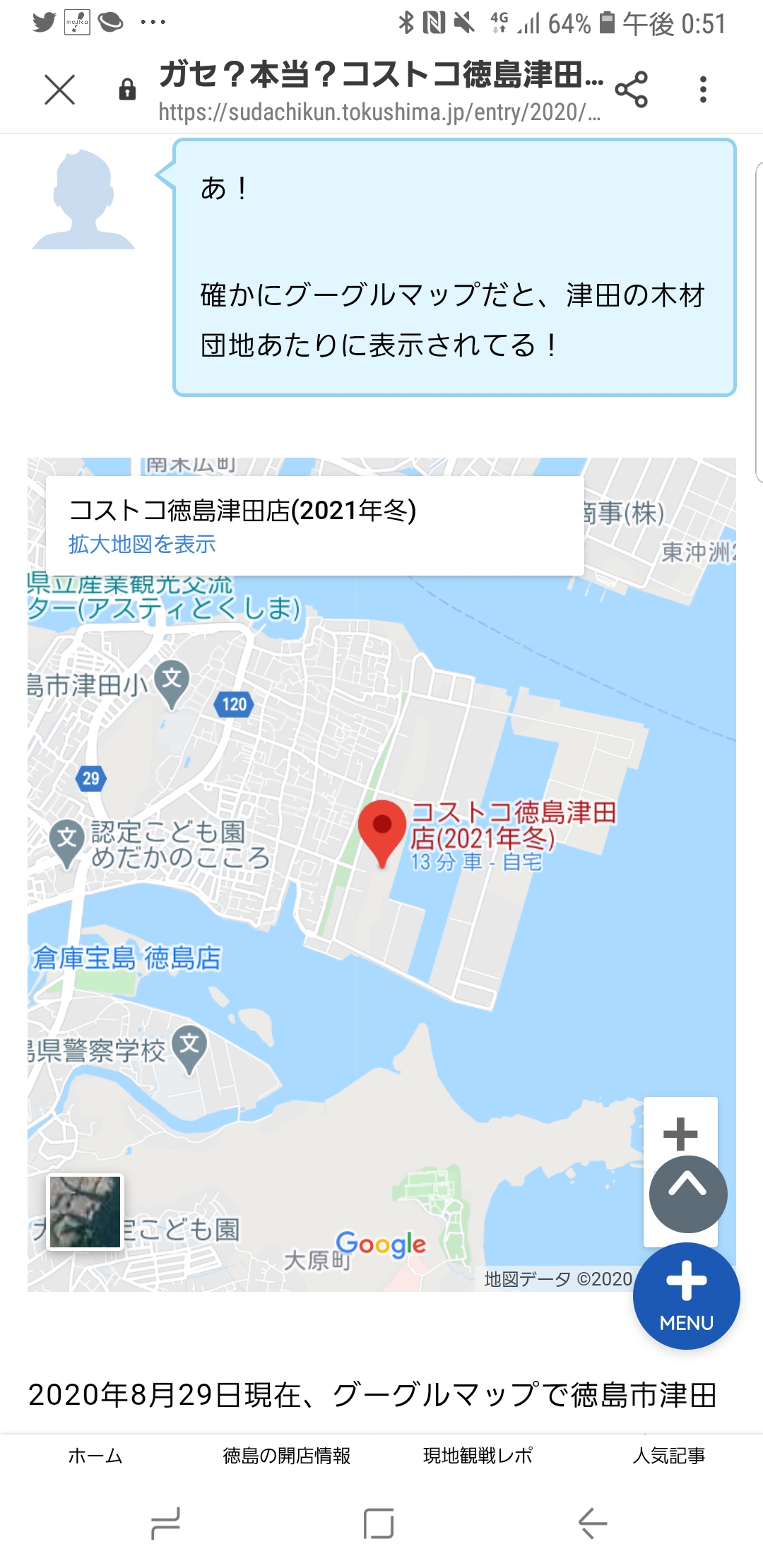Switch map to satellite view thumbnail
Screen dimensions: 763x1568
point(85,1211)
